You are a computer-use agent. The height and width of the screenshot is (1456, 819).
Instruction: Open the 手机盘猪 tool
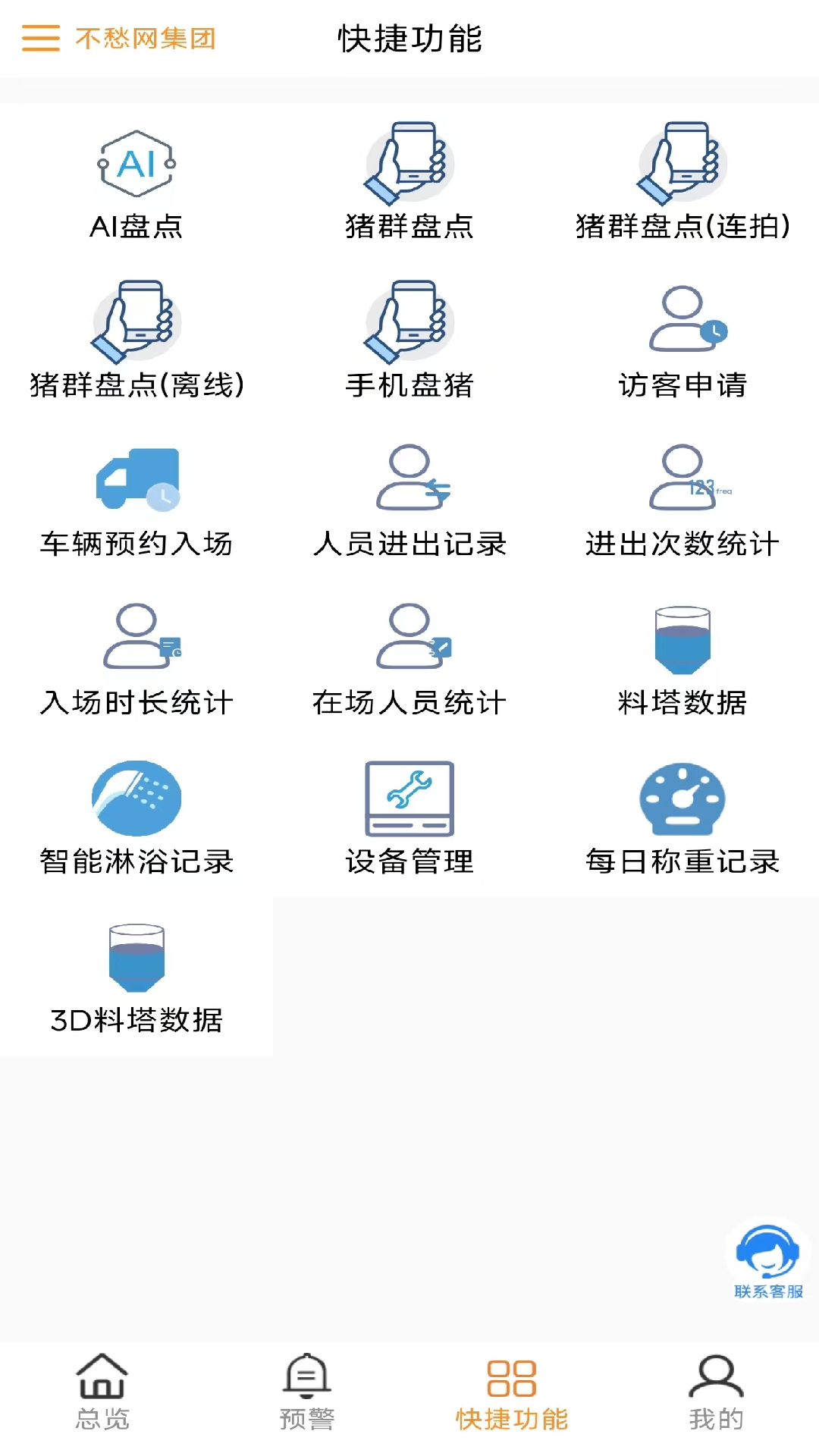(x=409, y=341)
